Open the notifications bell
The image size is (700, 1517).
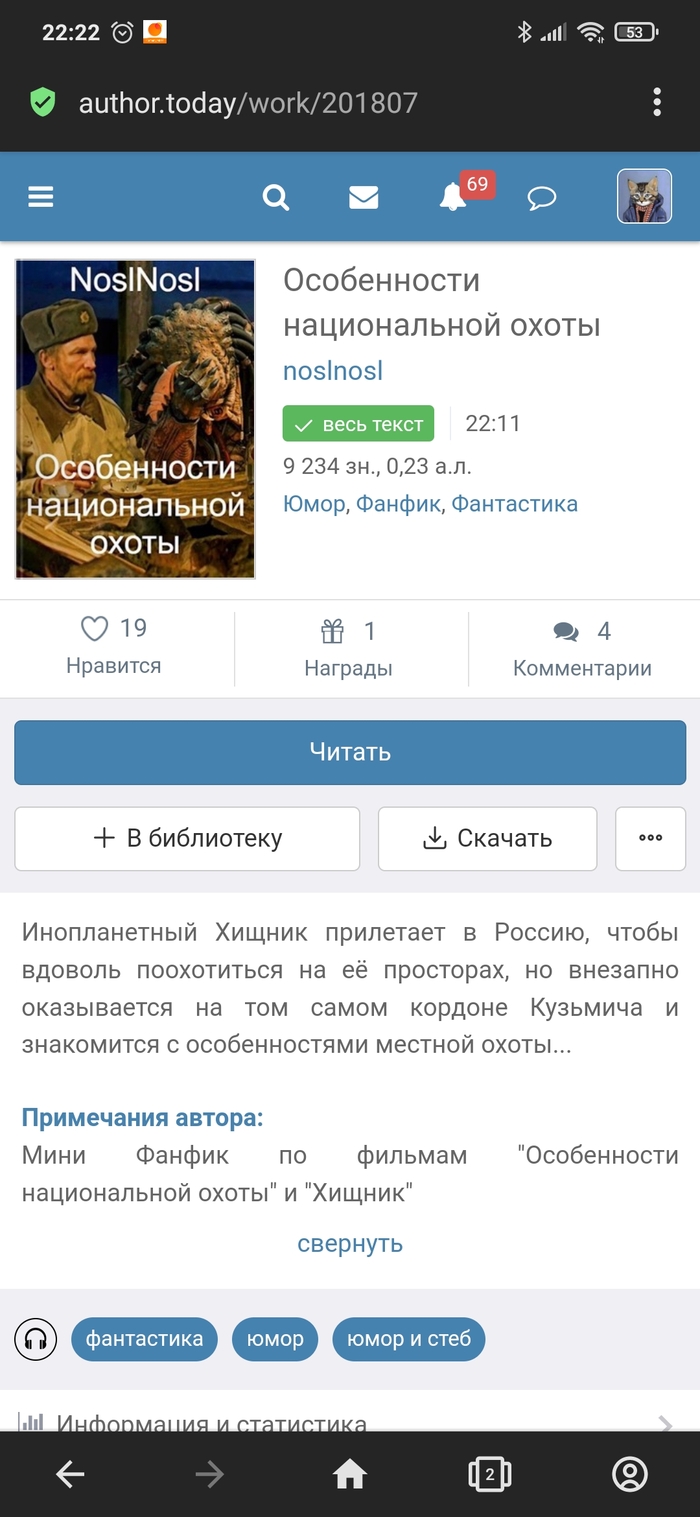coord(453,197)
